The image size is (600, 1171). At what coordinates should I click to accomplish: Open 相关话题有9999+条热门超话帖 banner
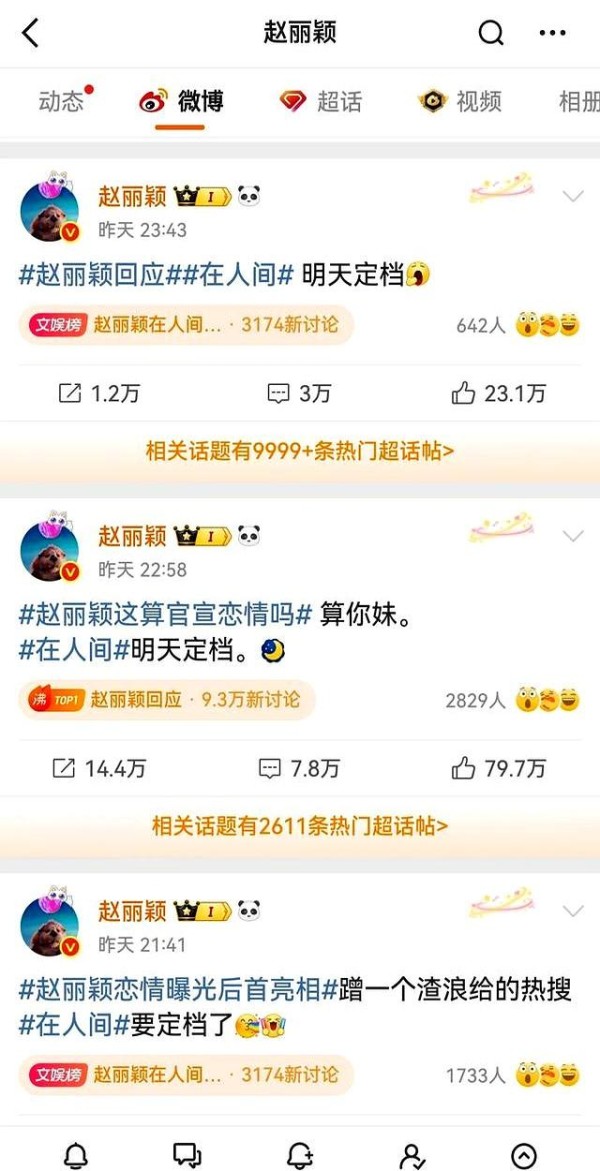coord(300,451)
